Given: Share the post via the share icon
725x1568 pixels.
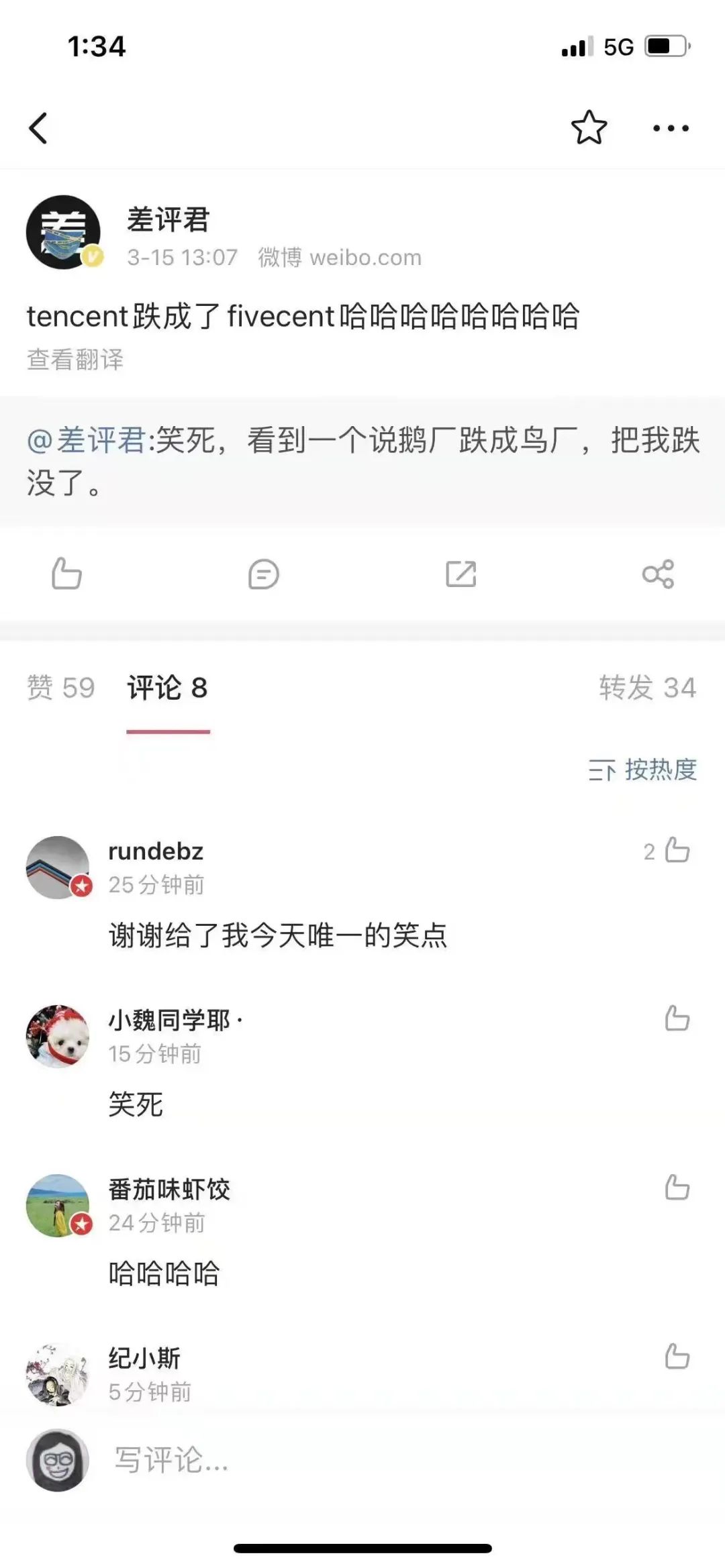Looking at the screenshot, I should (x=658, y=574).
